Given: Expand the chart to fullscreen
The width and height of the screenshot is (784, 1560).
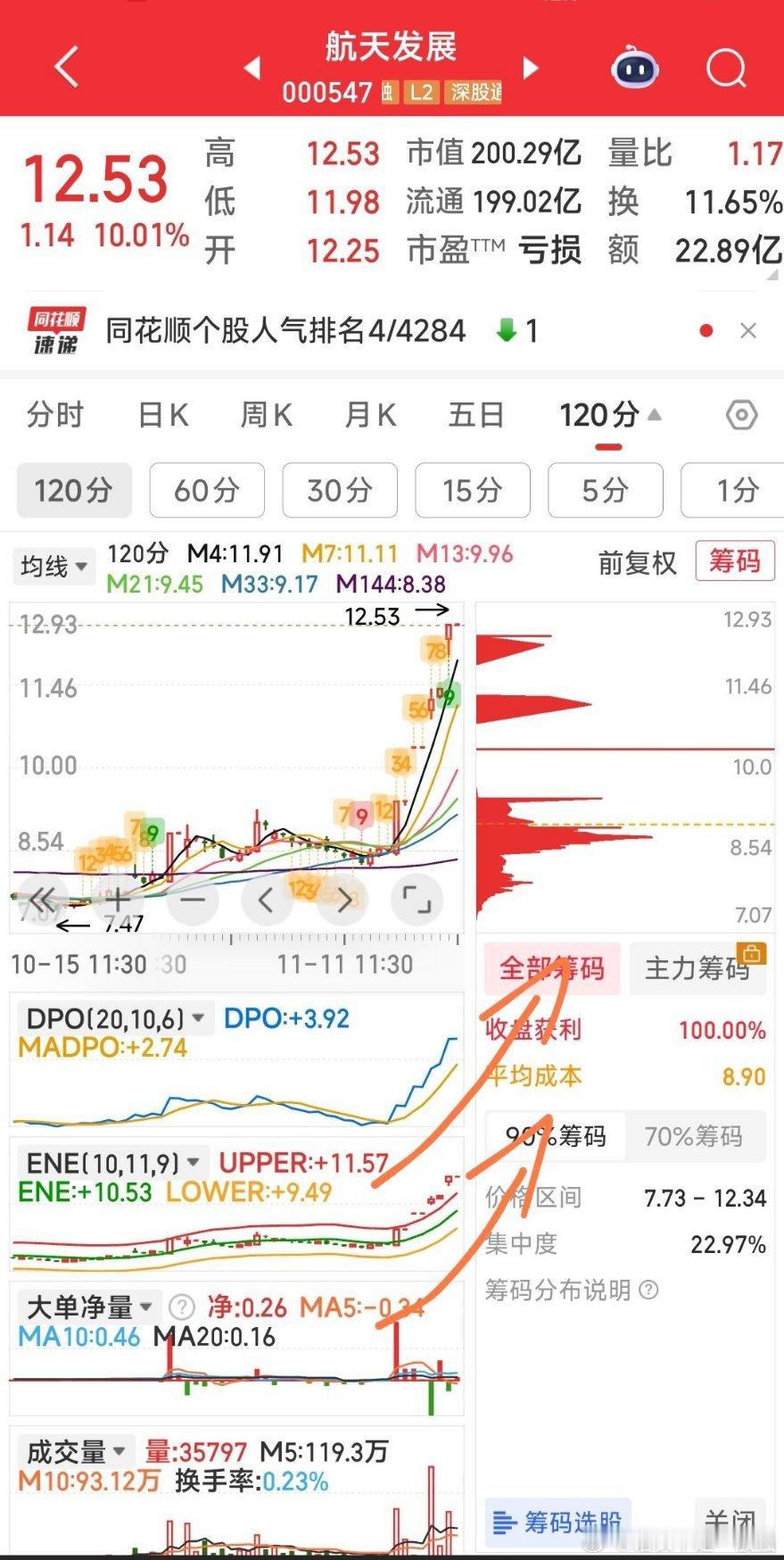Looking at the screenshot, I should 417,900.
